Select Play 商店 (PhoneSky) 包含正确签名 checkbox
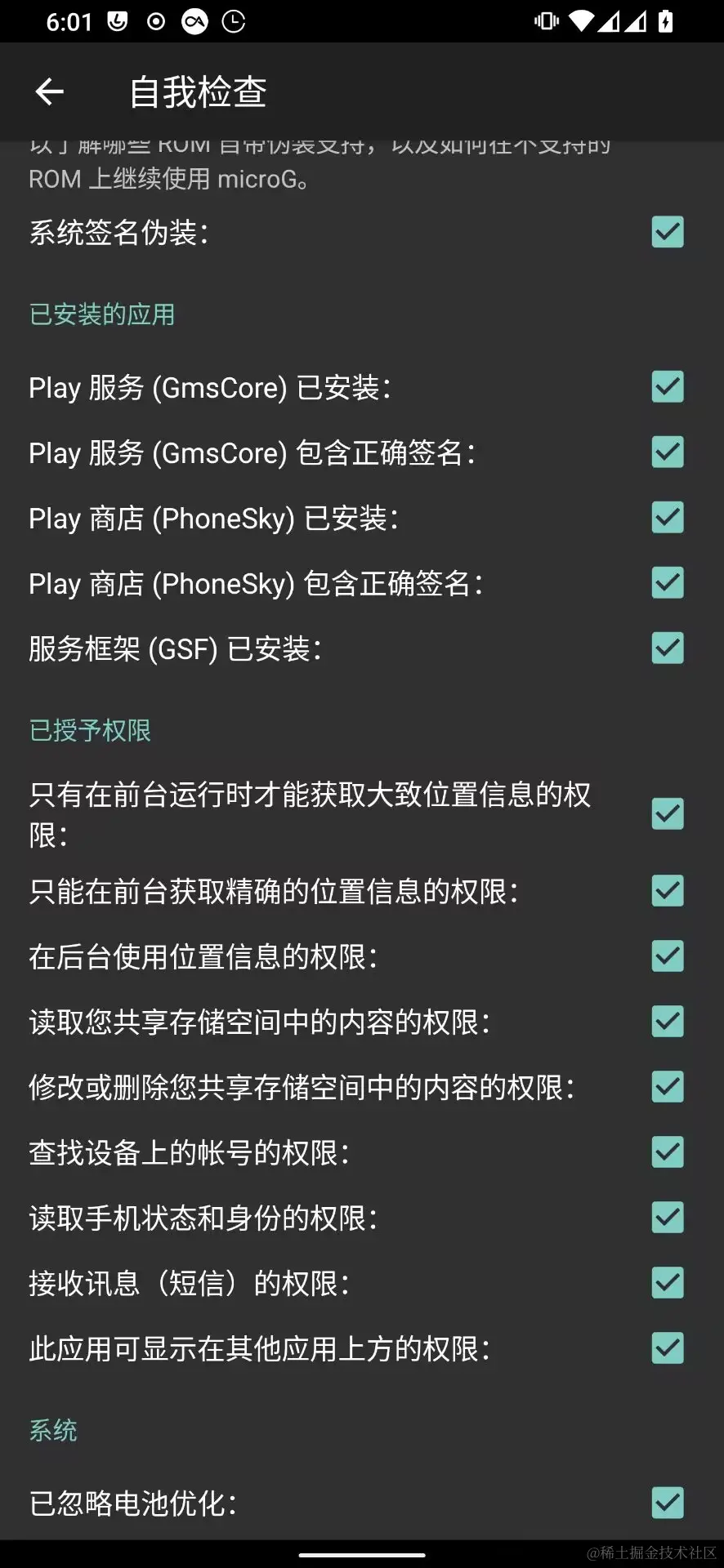The image size is (724, 1568). [668, 583]
